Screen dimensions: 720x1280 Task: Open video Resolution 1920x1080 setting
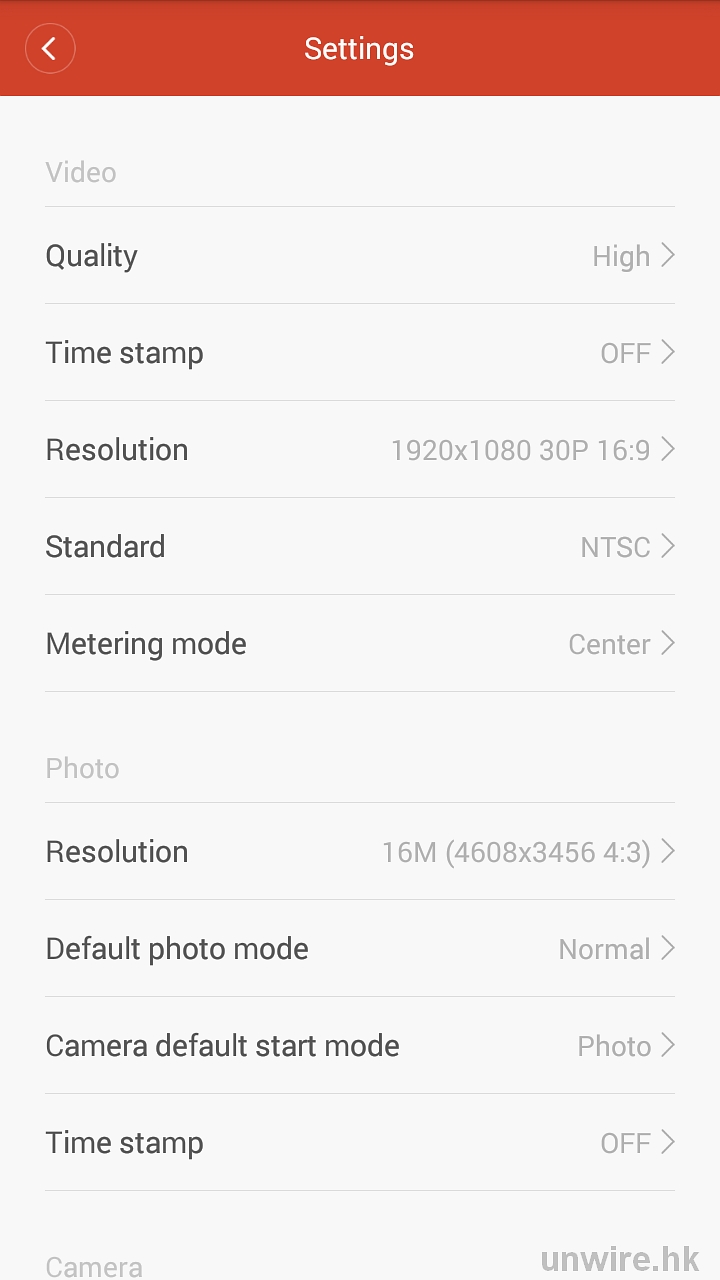360,450
